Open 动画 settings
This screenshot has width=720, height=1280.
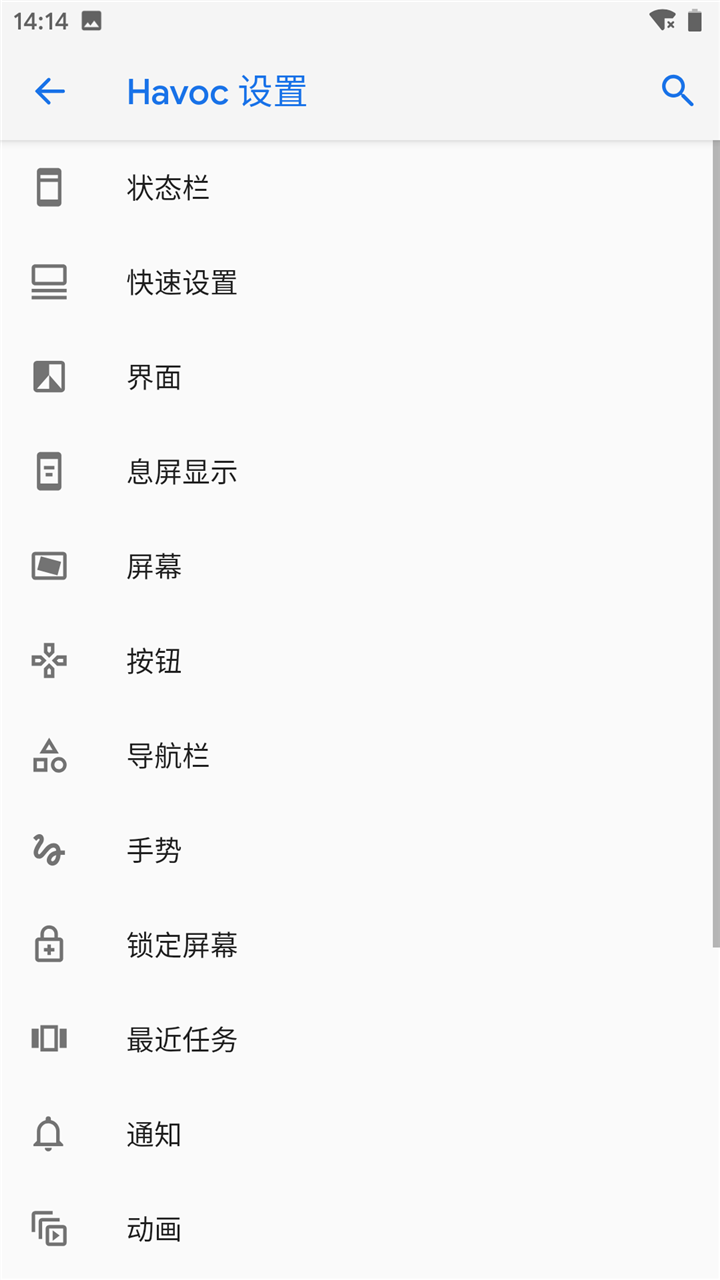pyautogui.click(x=154, y=1229)
